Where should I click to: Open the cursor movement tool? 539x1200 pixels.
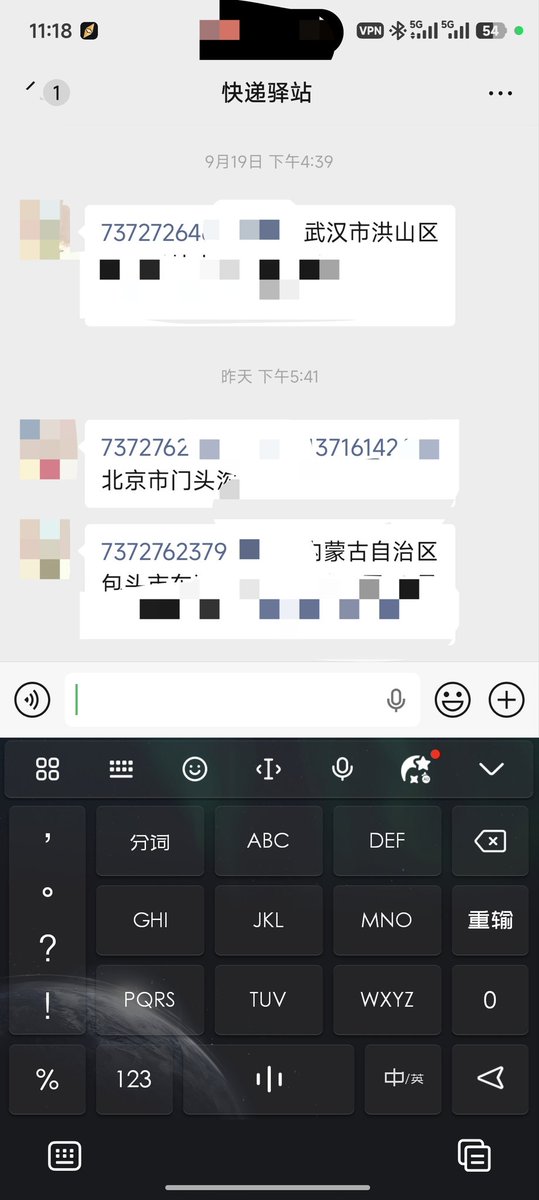[x=269, y=769]
